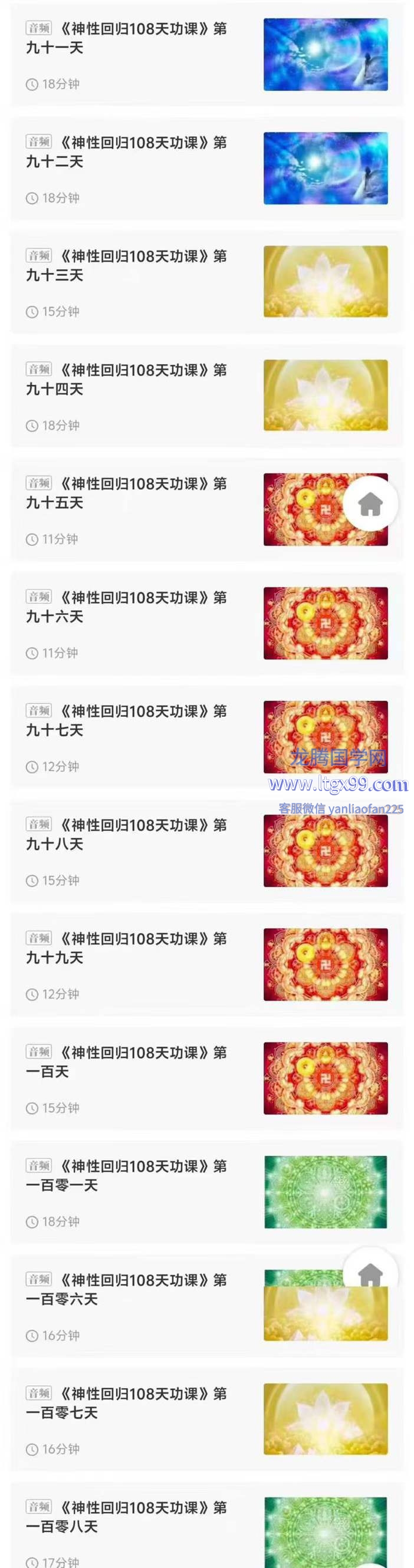414x1568 pixels.
Task: Open the 第九十五天 audio lesson
Action: point(126,493)
